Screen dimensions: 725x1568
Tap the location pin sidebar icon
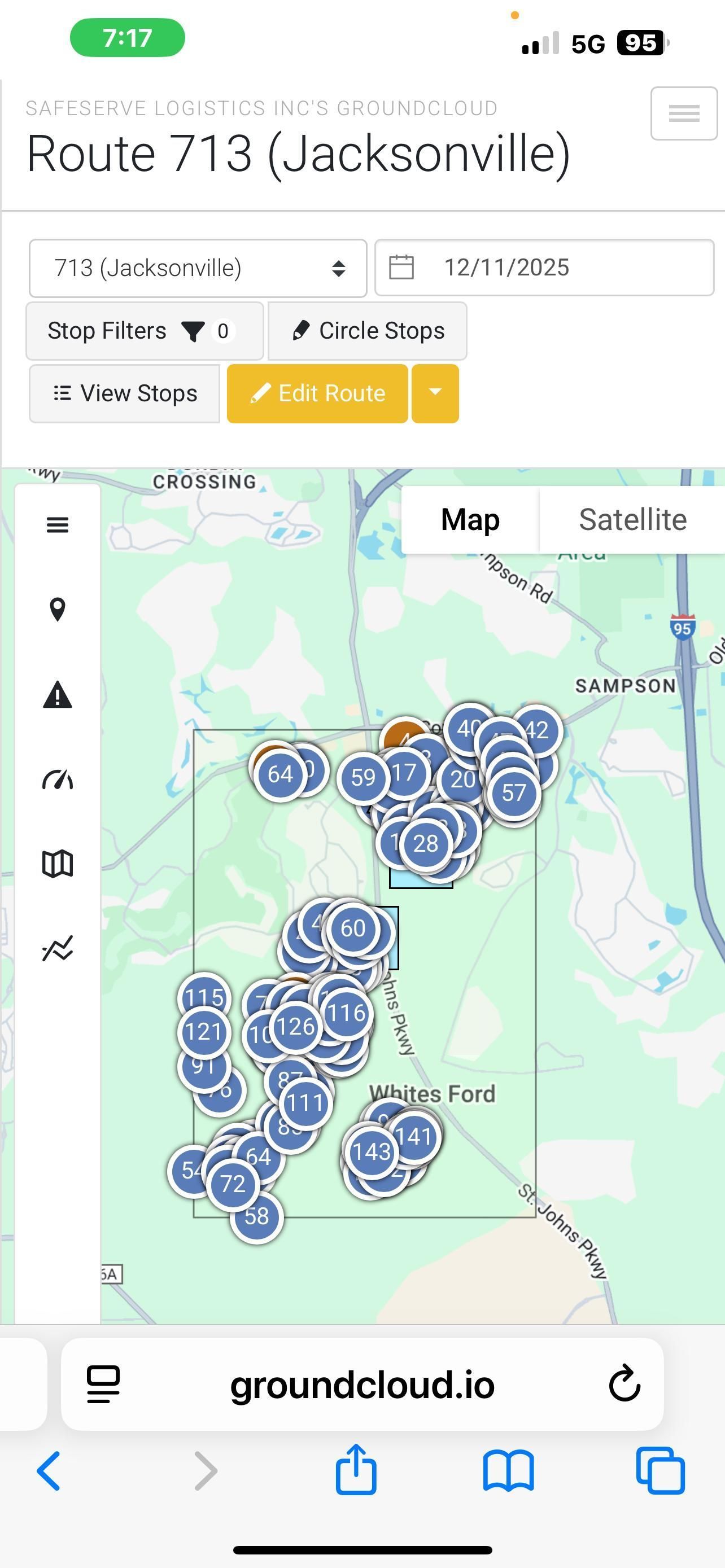(58, 609)
